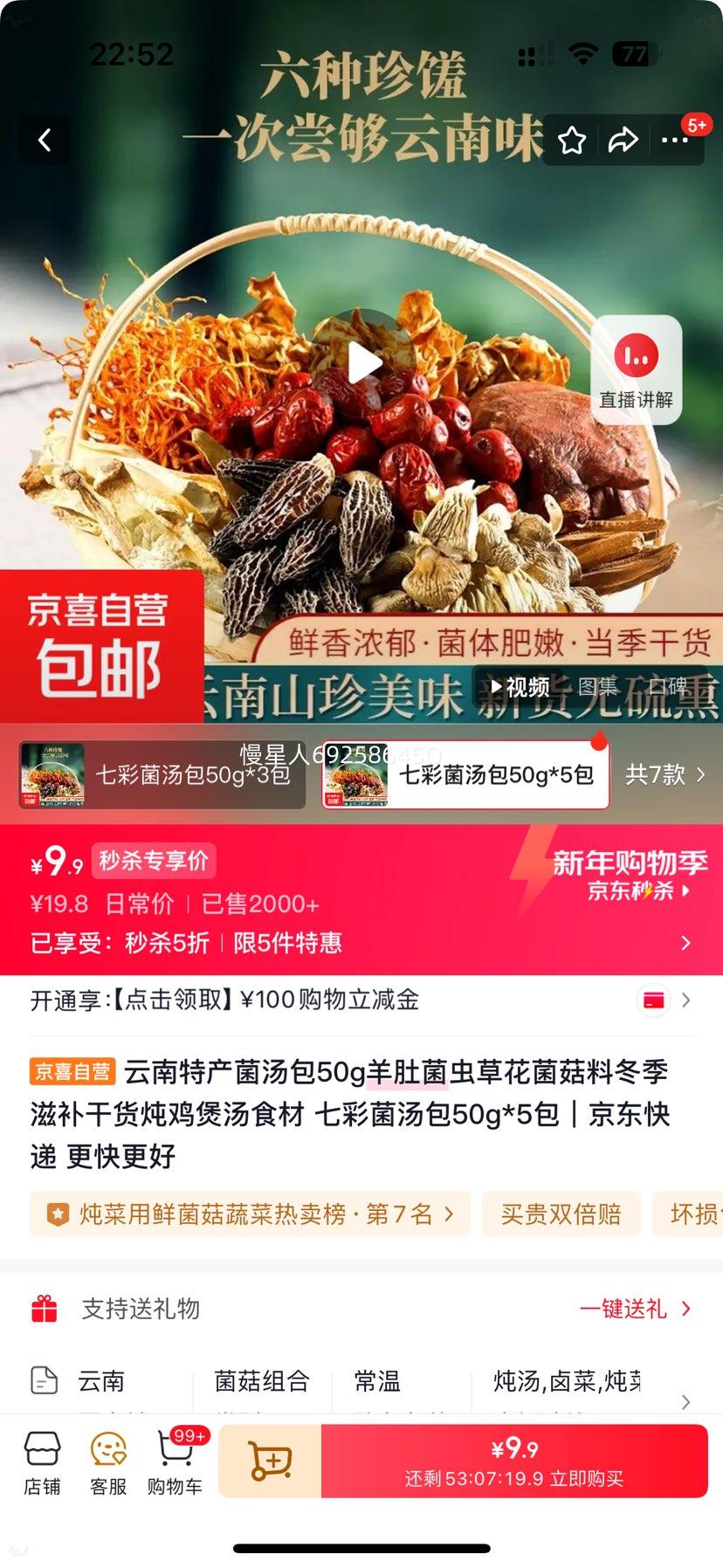Toggle the favorite star for this product
The image size is (723, 1568).
pos(572,139)
